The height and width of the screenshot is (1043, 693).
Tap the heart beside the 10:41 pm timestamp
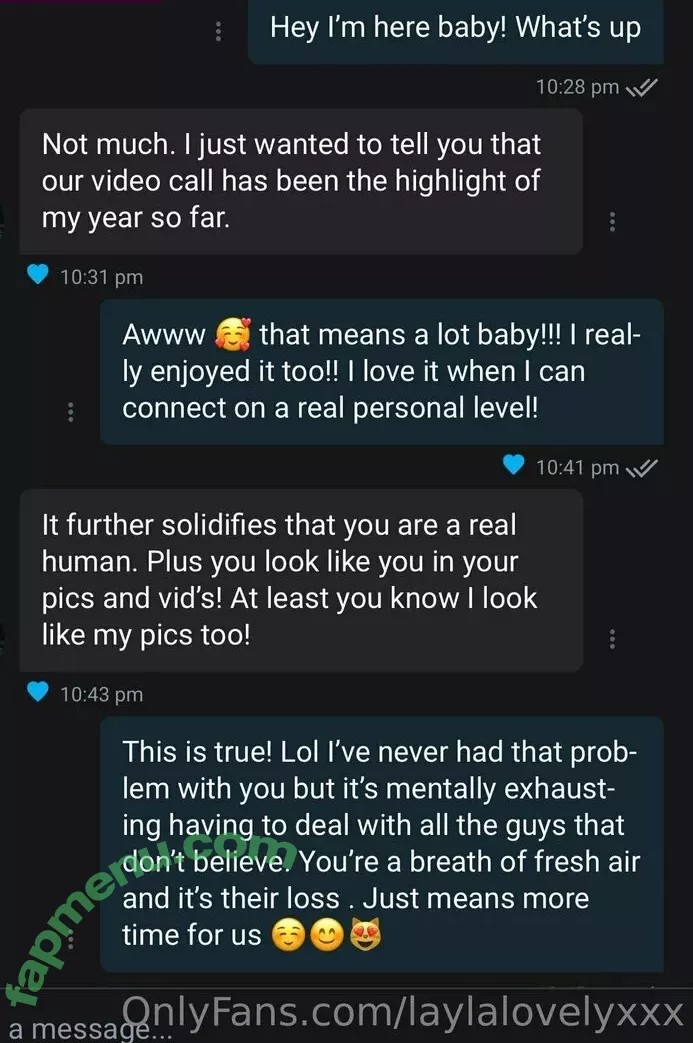click(514, 465)
